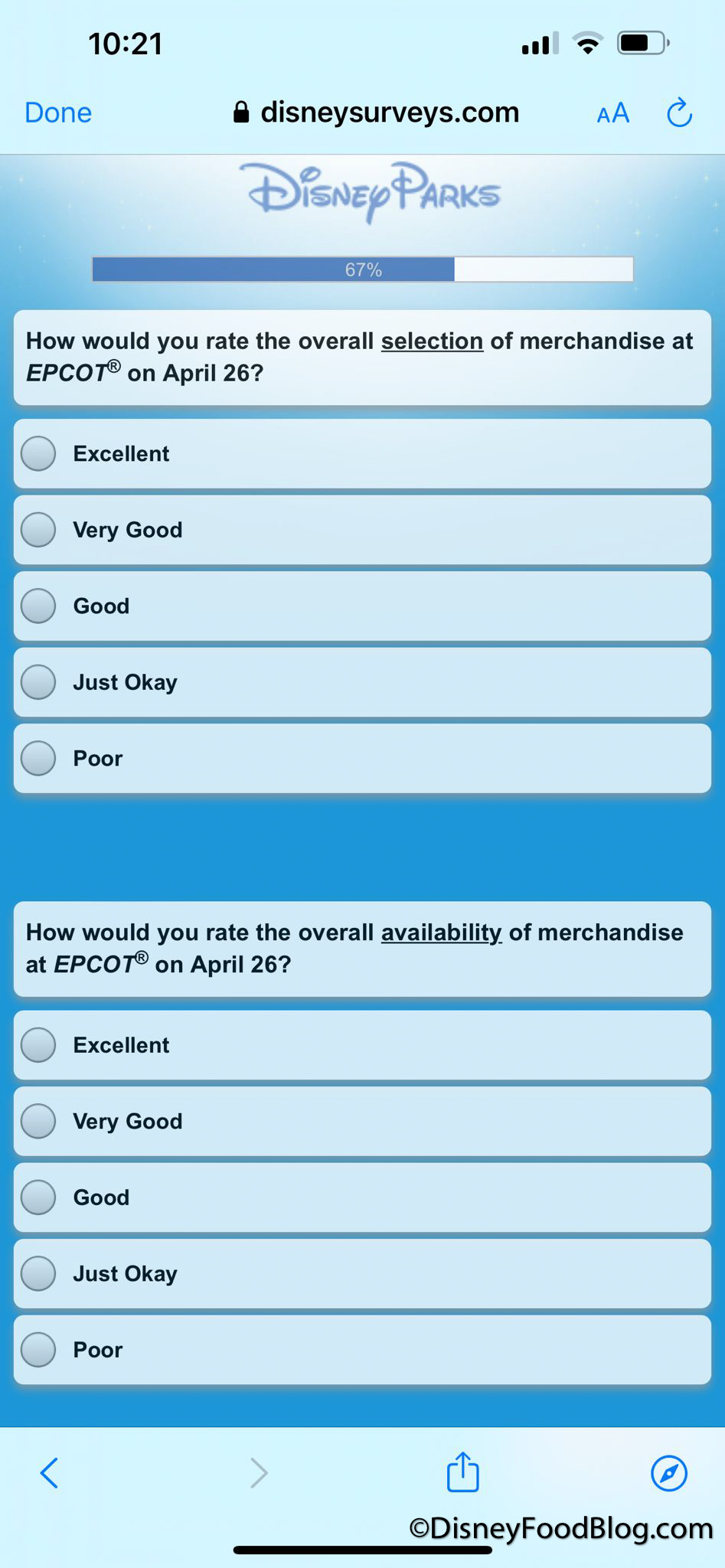Open the AA text size options
Viewport: 725px width, 1568px height.
pos(612,113)
